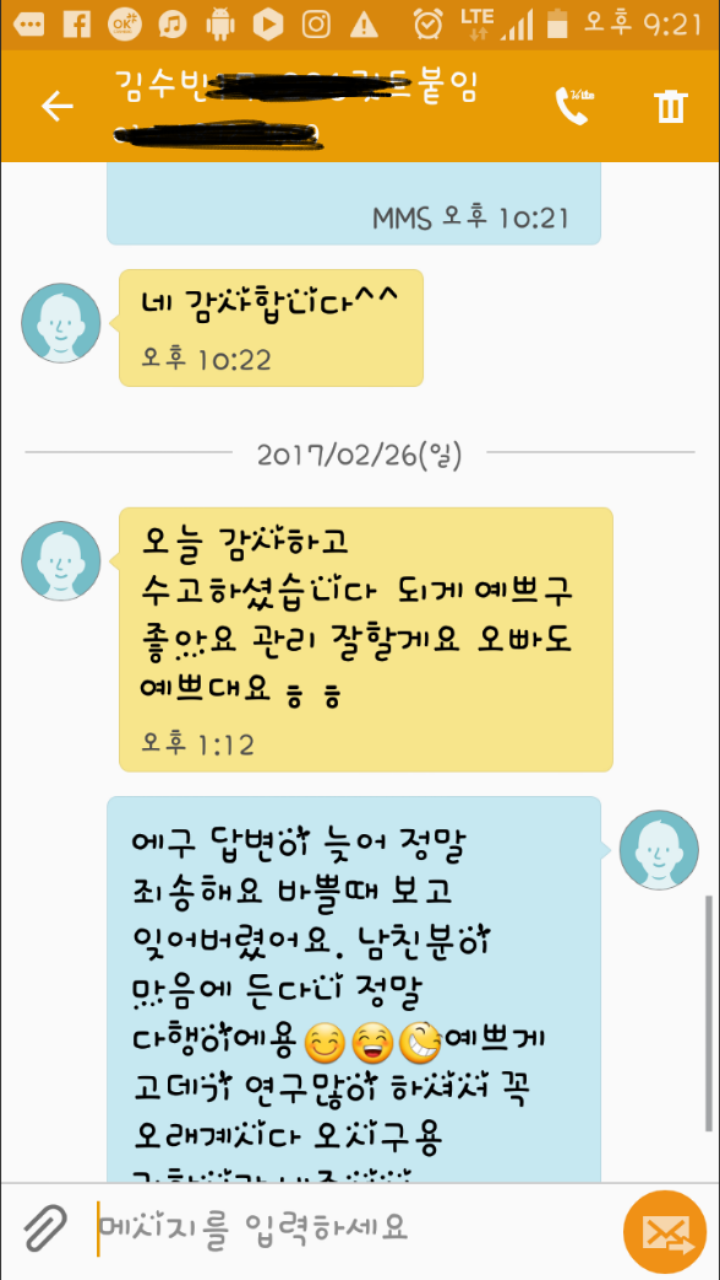Open sender avatar beside 네 감사합니다 message
Viewport: 720px width, 1280px height.
(x=61, y=323)
